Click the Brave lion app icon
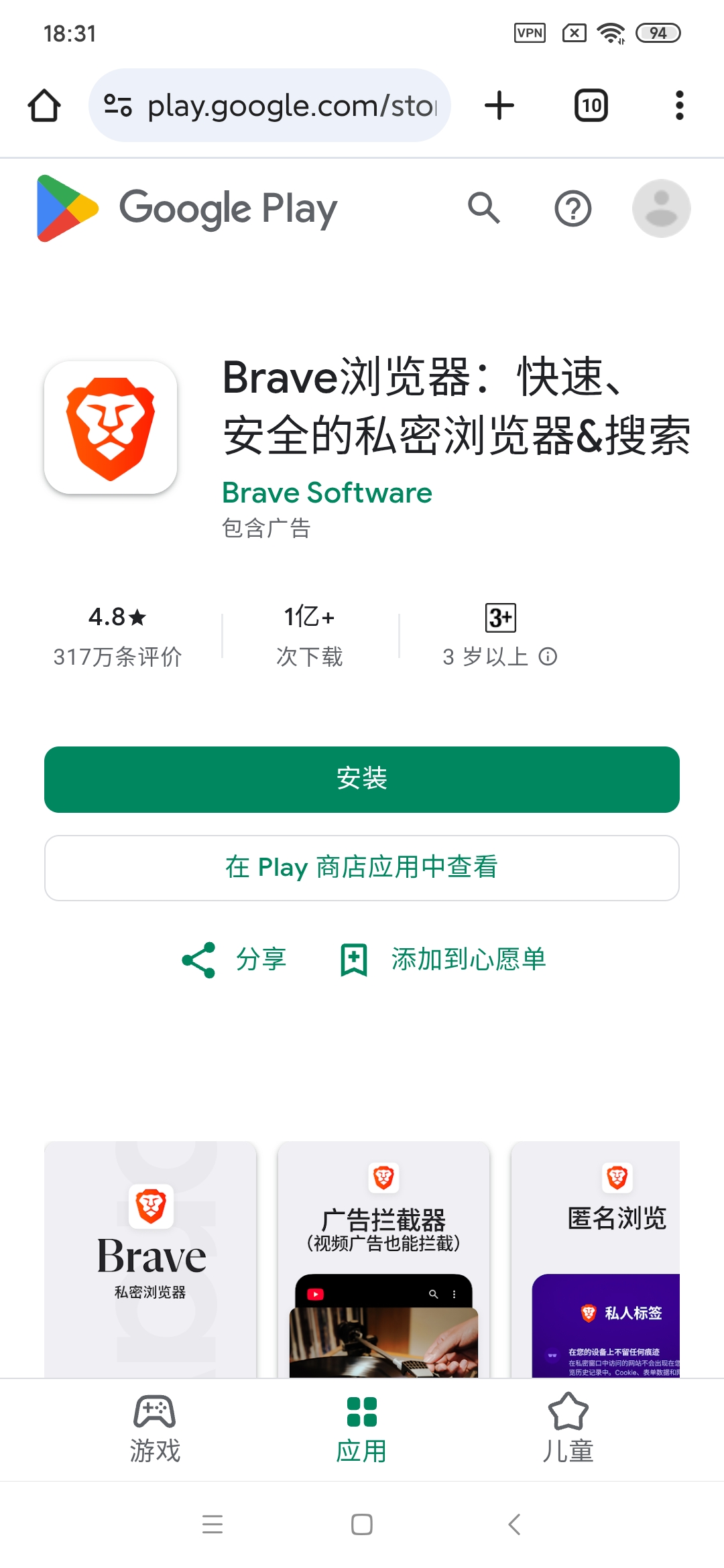Image resolution: width=724 pixels, height=1568 pixels. pos(109,429)
